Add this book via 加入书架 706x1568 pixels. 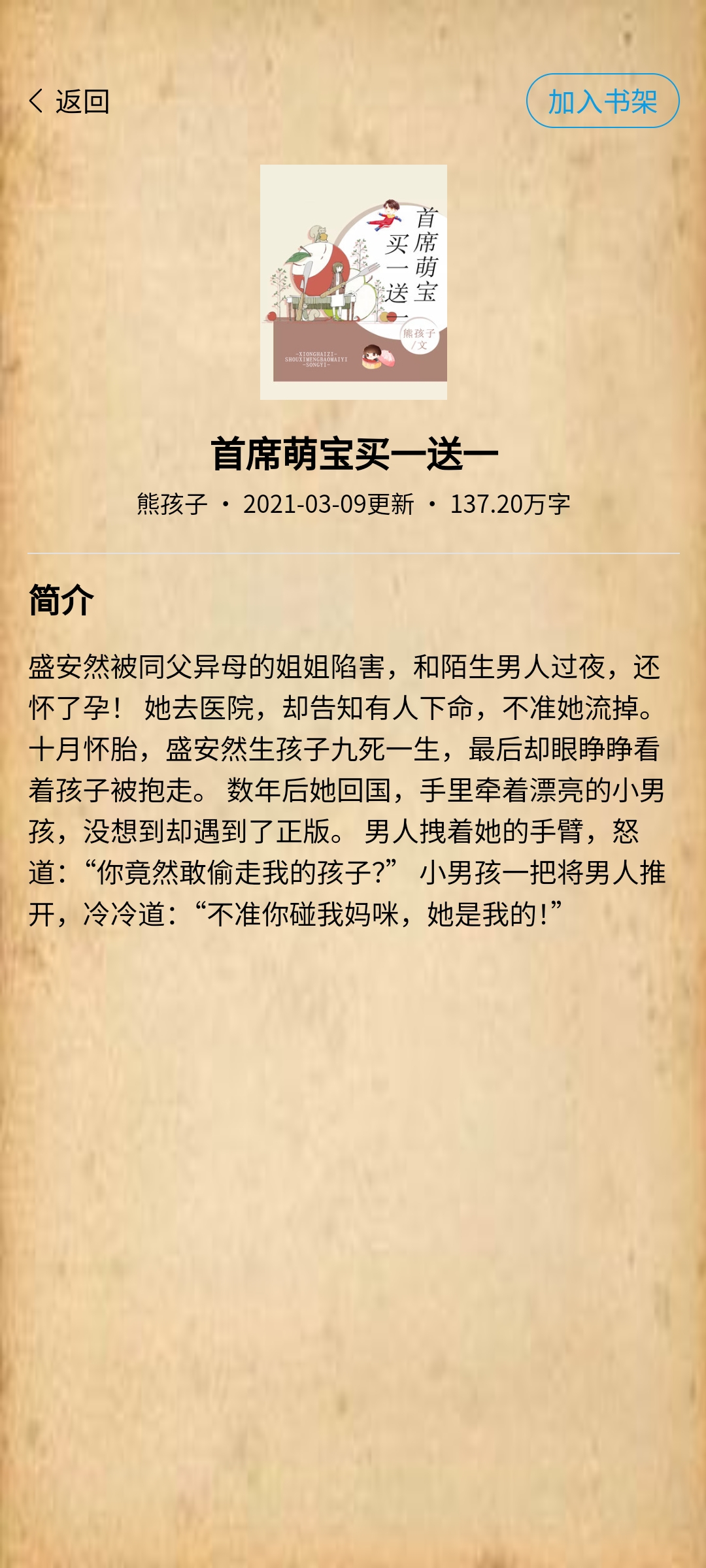602,101
